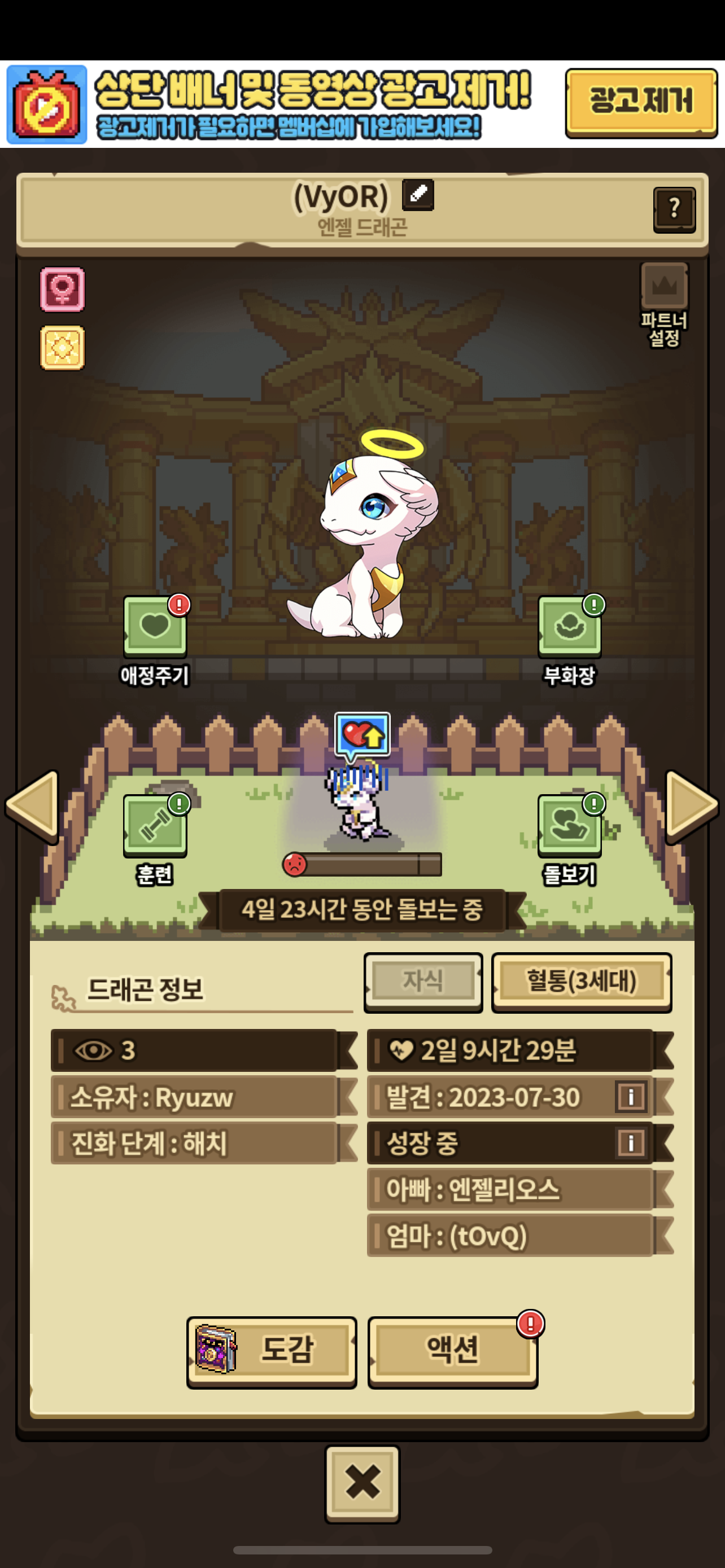Viewport: 725px width, 1568px height.
Task: Show info for 발견 date row
Action: 631,1097
